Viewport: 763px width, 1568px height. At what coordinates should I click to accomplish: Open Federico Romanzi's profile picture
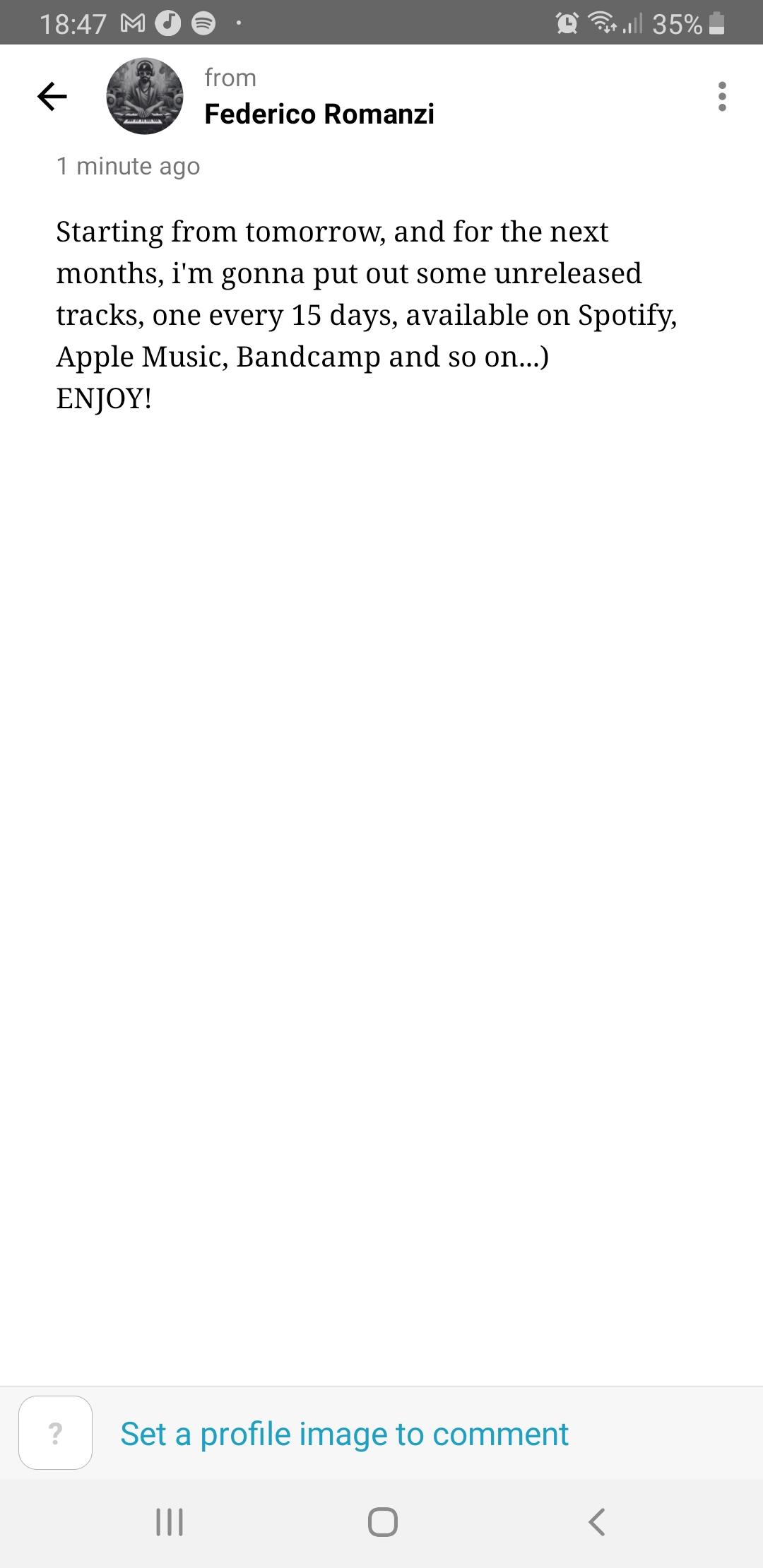145,96
